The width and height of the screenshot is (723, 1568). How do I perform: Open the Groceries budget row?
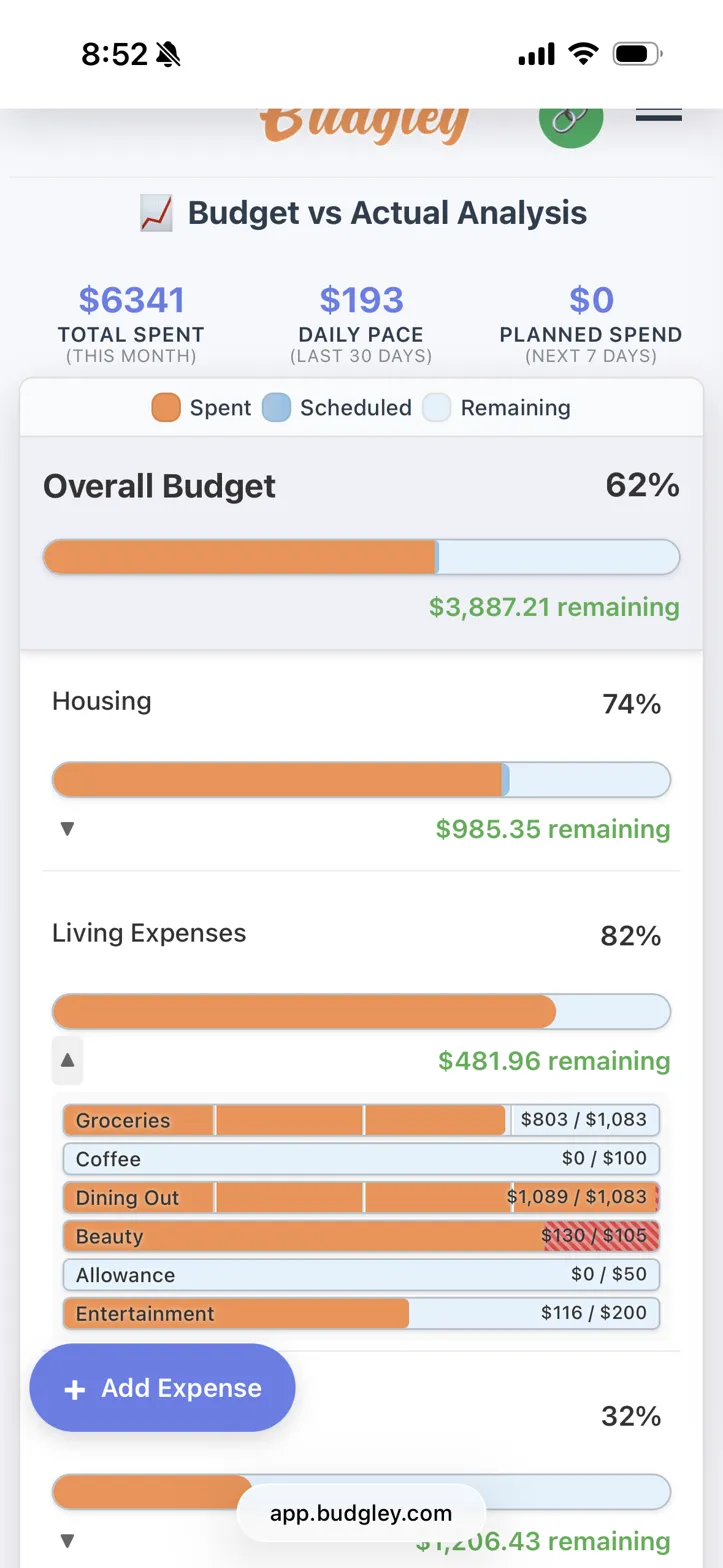[x=361, y=1120]
